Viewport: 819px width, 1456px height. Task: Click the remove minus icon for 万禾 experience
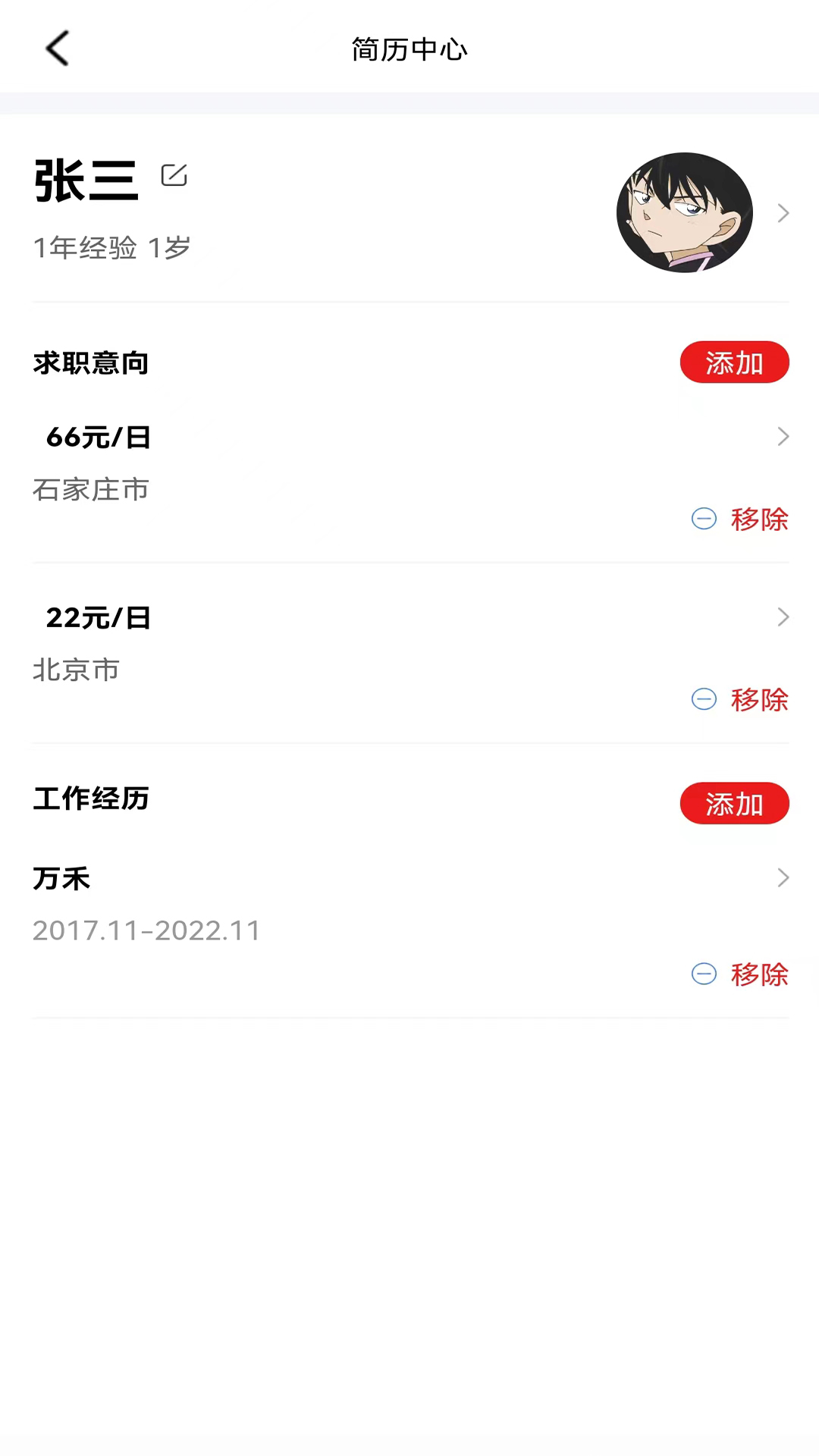point(704,974)
